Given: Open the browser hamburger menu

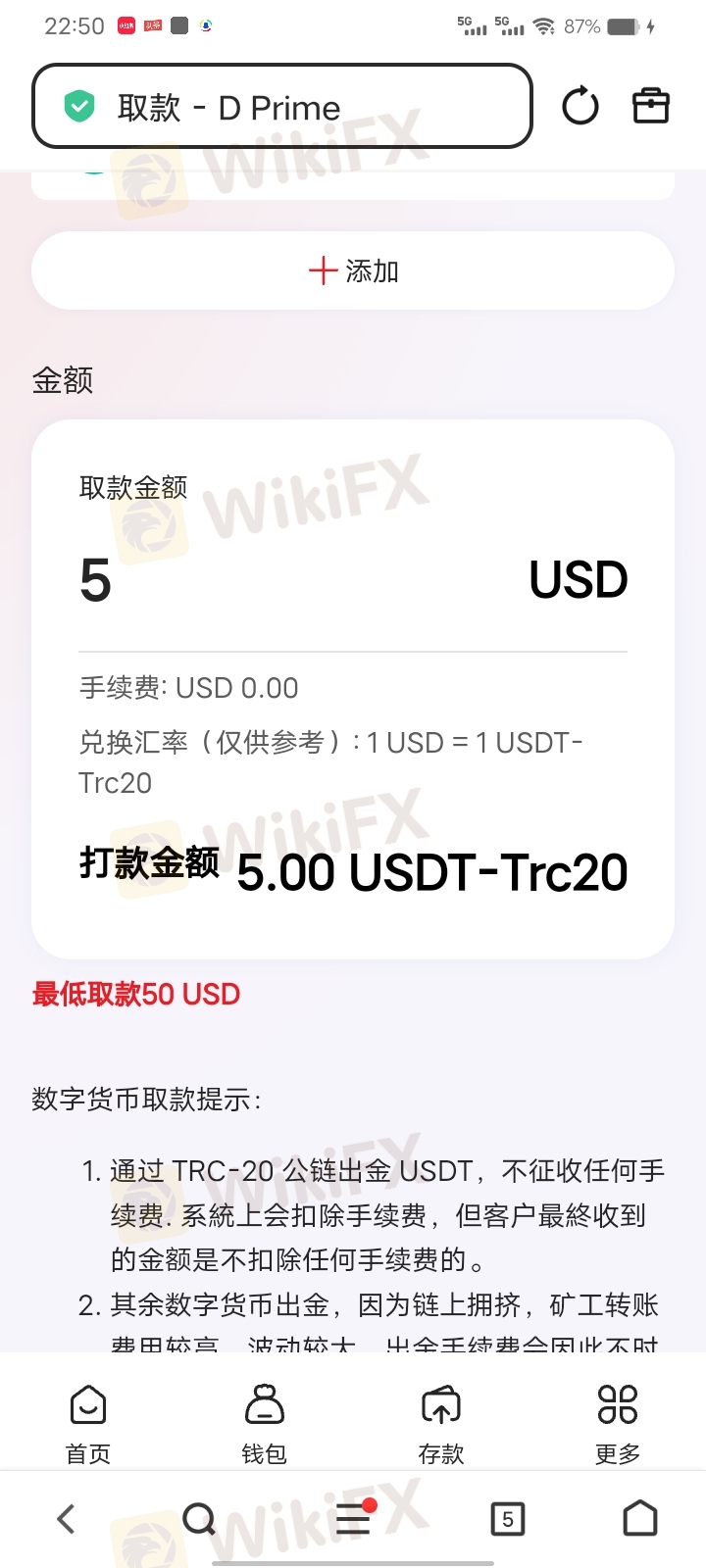Looking at the screenshot, I should tap(354, 1518).
